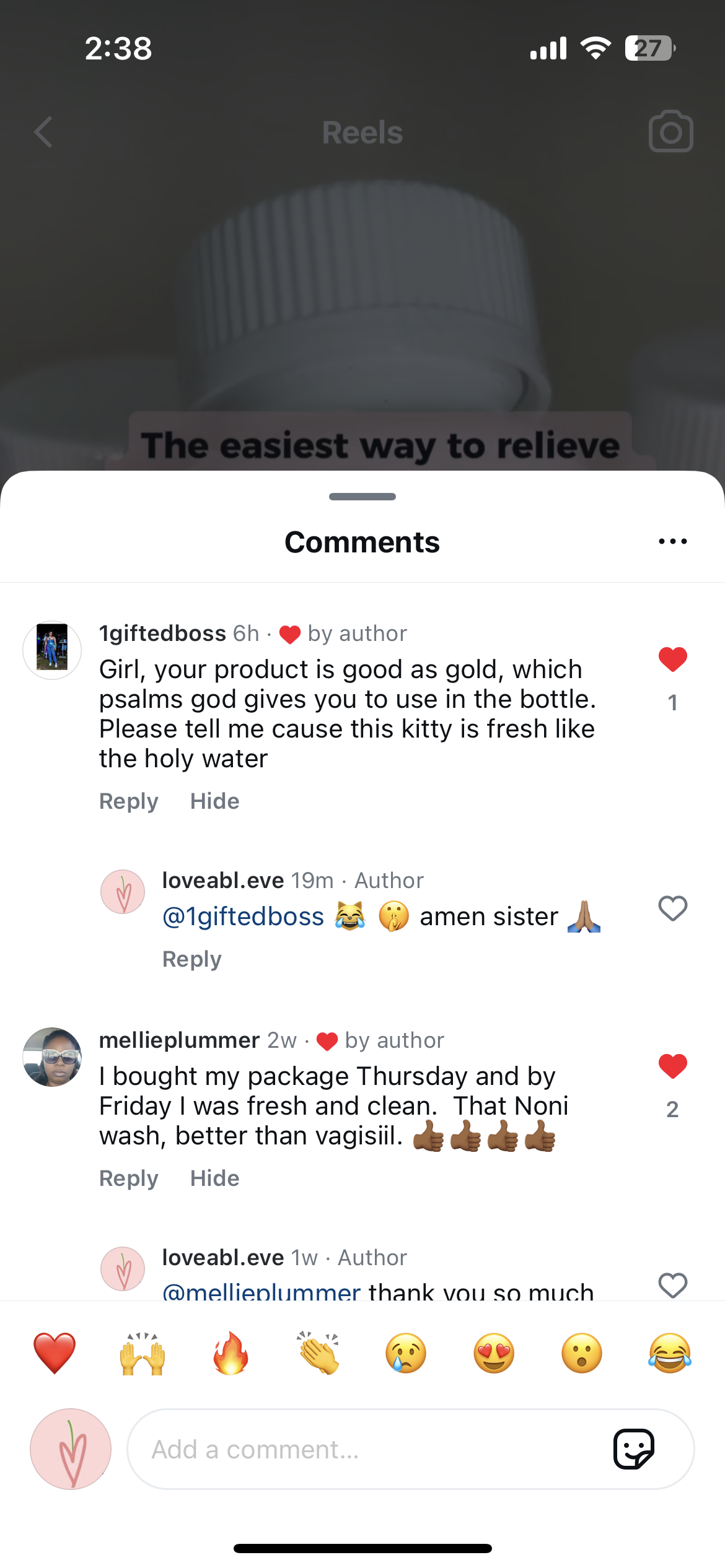The height and width of the screenshot is (1568, 725).
Task: Like loveabl.eve's amen sister reply
Action: (x=672, y=909)
